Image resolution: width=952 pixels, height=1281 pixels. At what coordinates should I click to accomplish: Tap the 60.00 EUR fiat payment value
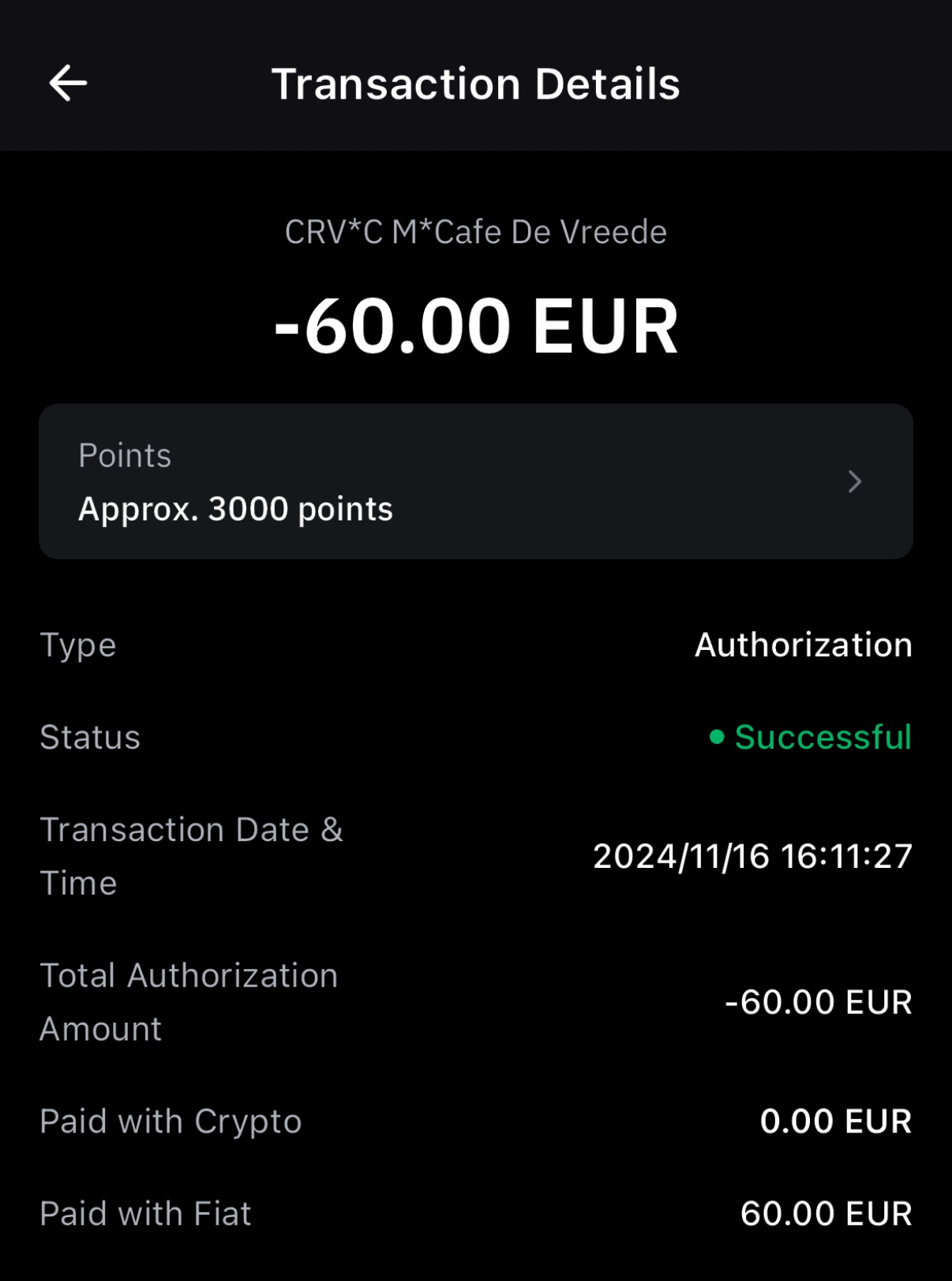[x=826, y=1212]
